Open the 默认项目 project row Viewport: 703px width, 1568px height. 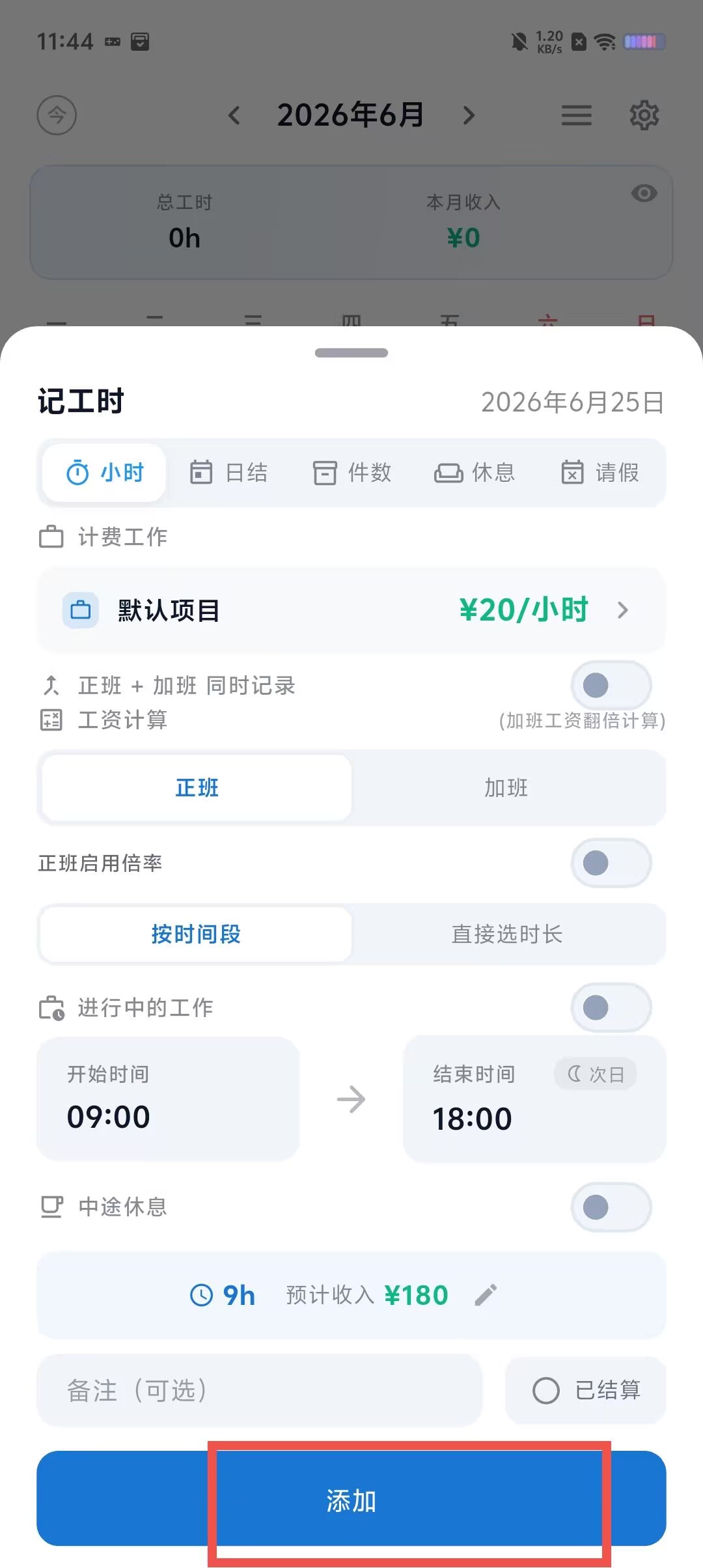pos(351,610)
